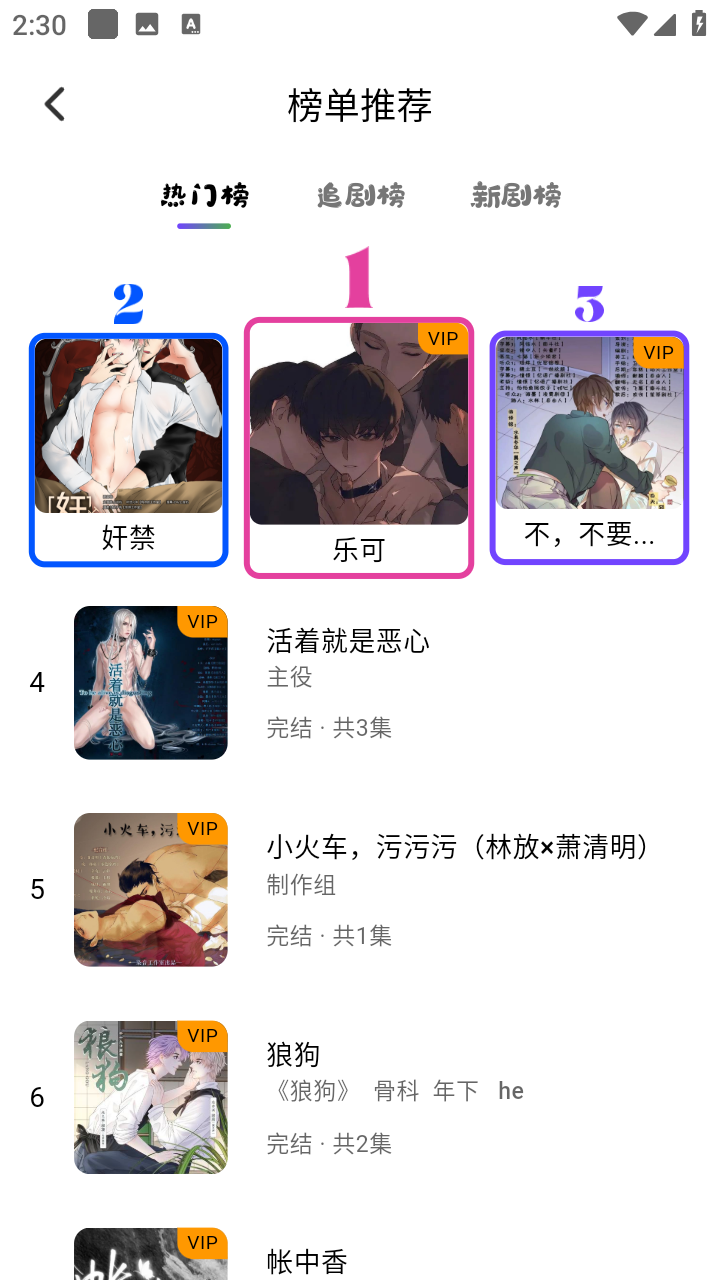The width and height of the screenshot is (720, 1280).
Task: Open the rank 2 drama 奸禁
Action: click(129, 449)
